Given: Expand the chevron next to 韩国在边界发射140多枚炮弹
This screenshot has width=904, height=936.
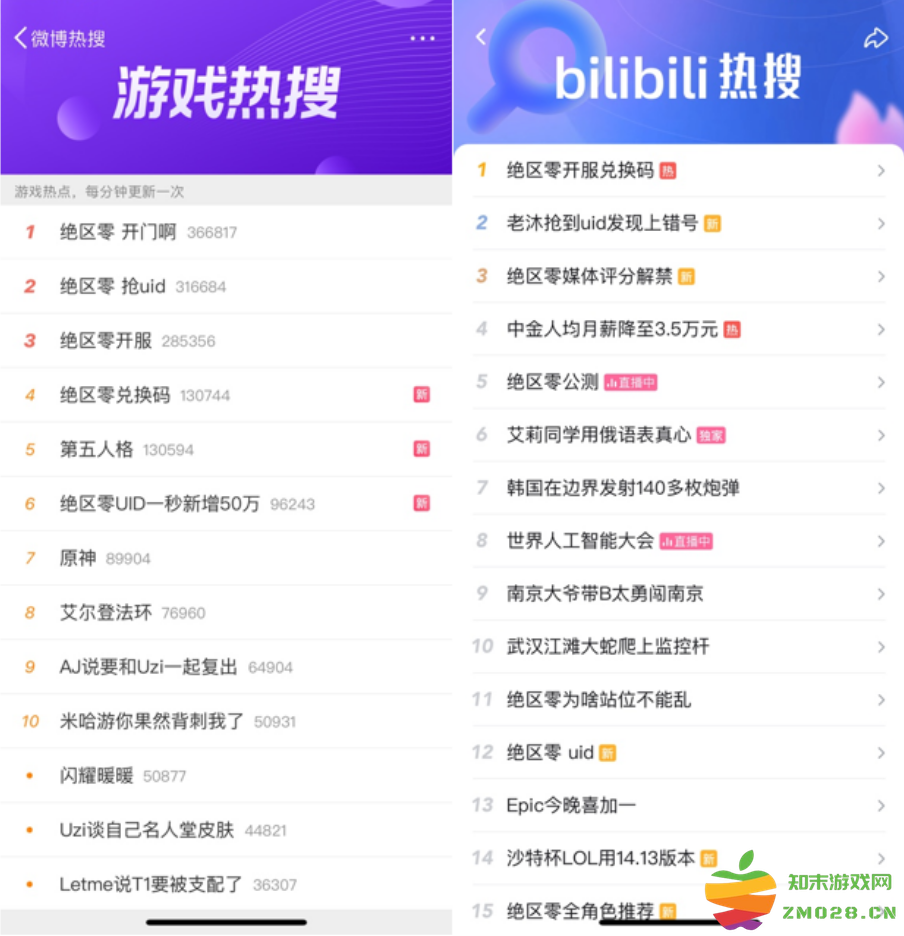Looking at the screenshot, I should tap(881, 488).
